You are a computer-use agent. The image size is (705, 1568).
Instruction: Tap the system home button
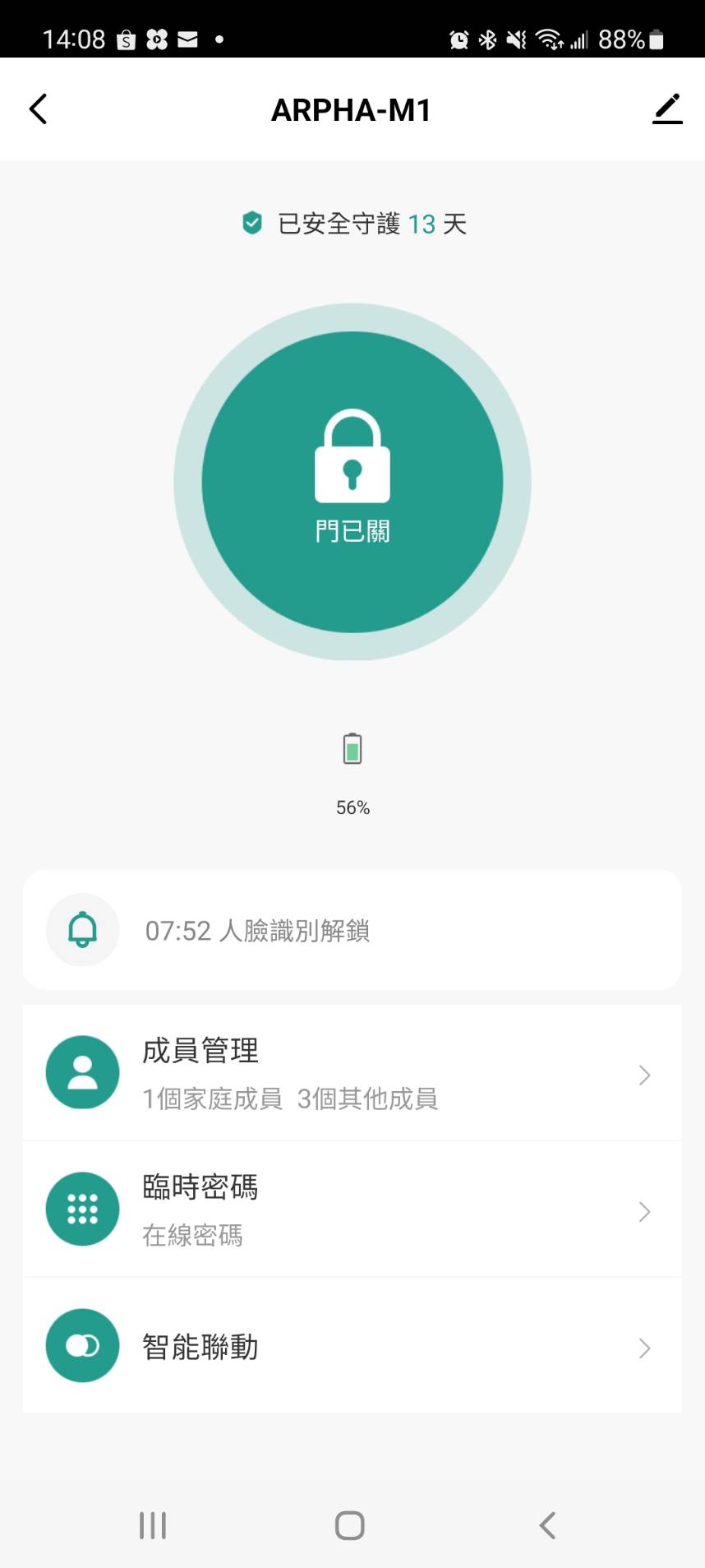(350, 1525)
